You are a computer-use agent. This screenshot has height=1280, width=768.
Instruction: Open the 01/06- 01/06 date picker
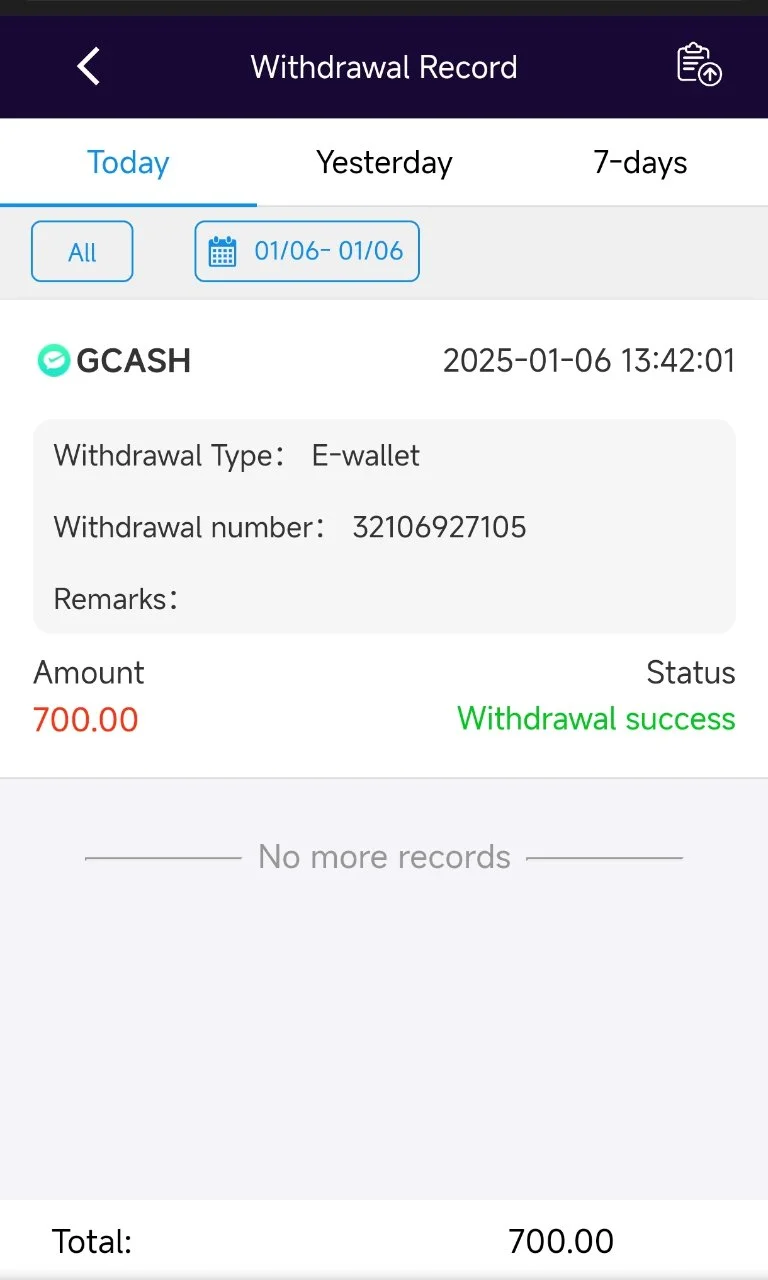click(x=307, y=252)
